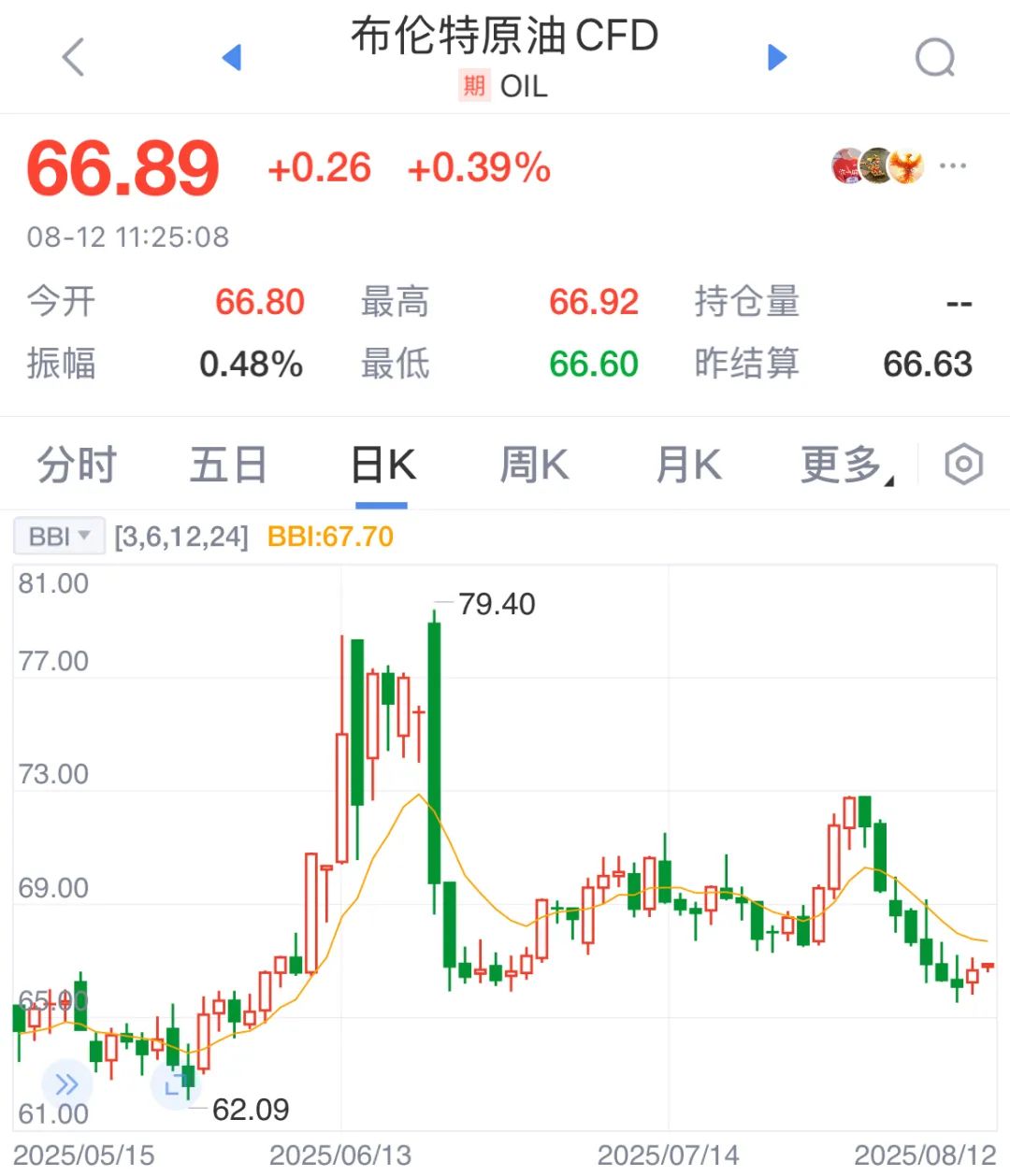Select the 日K chart tab
This screenshot has width=1010, height=1176.
coord(382,465)
